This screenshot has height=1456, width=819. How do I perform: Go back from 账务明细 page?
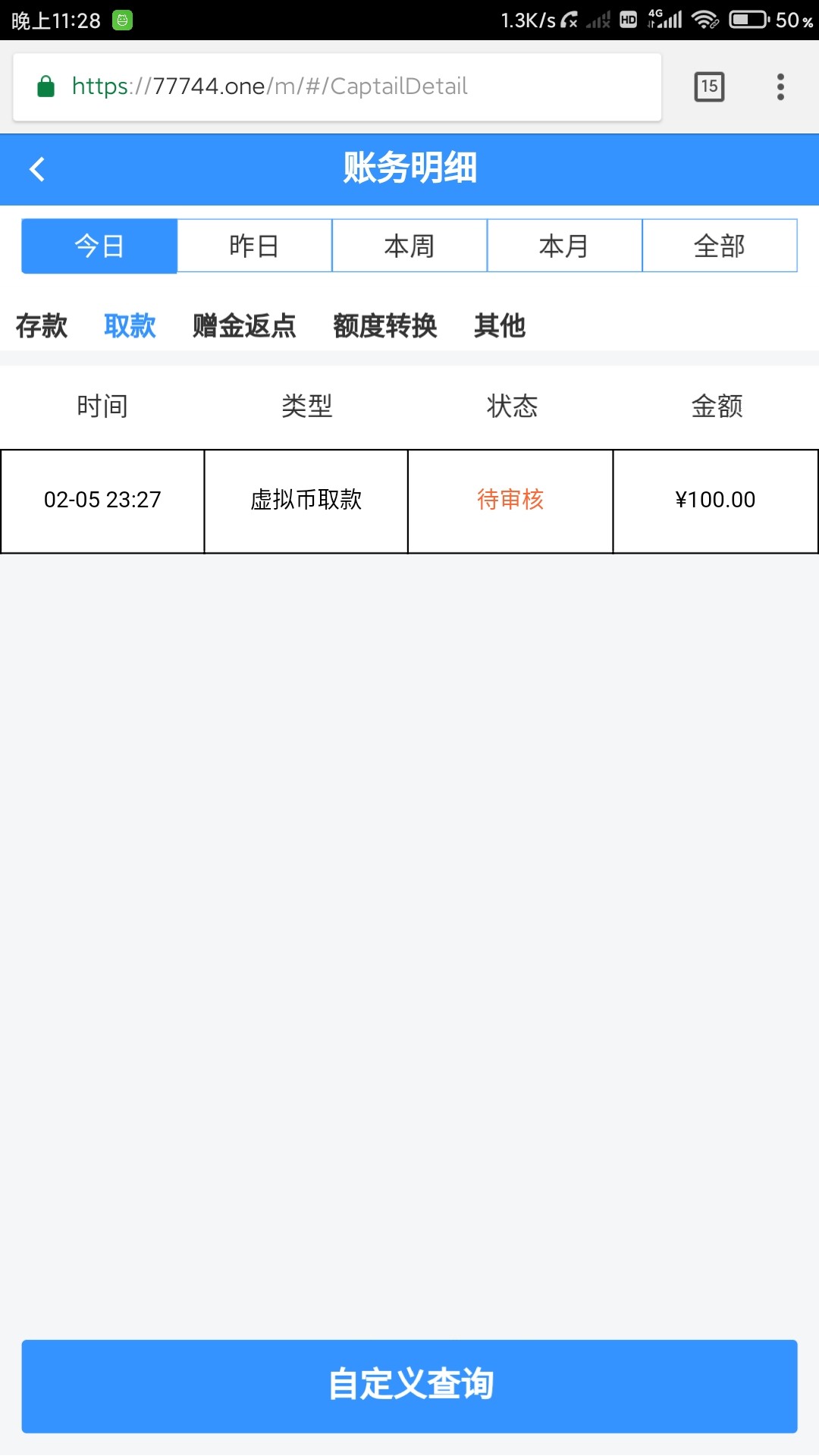(37, 169)
